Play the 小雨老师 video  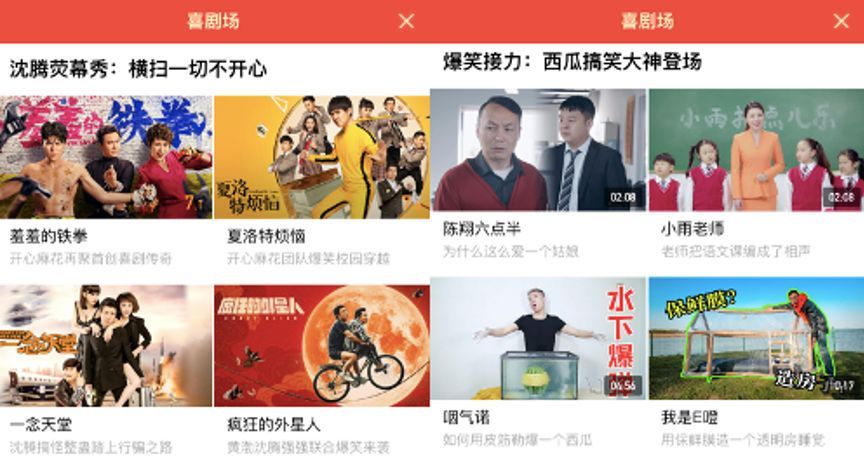tap(755, 150)
